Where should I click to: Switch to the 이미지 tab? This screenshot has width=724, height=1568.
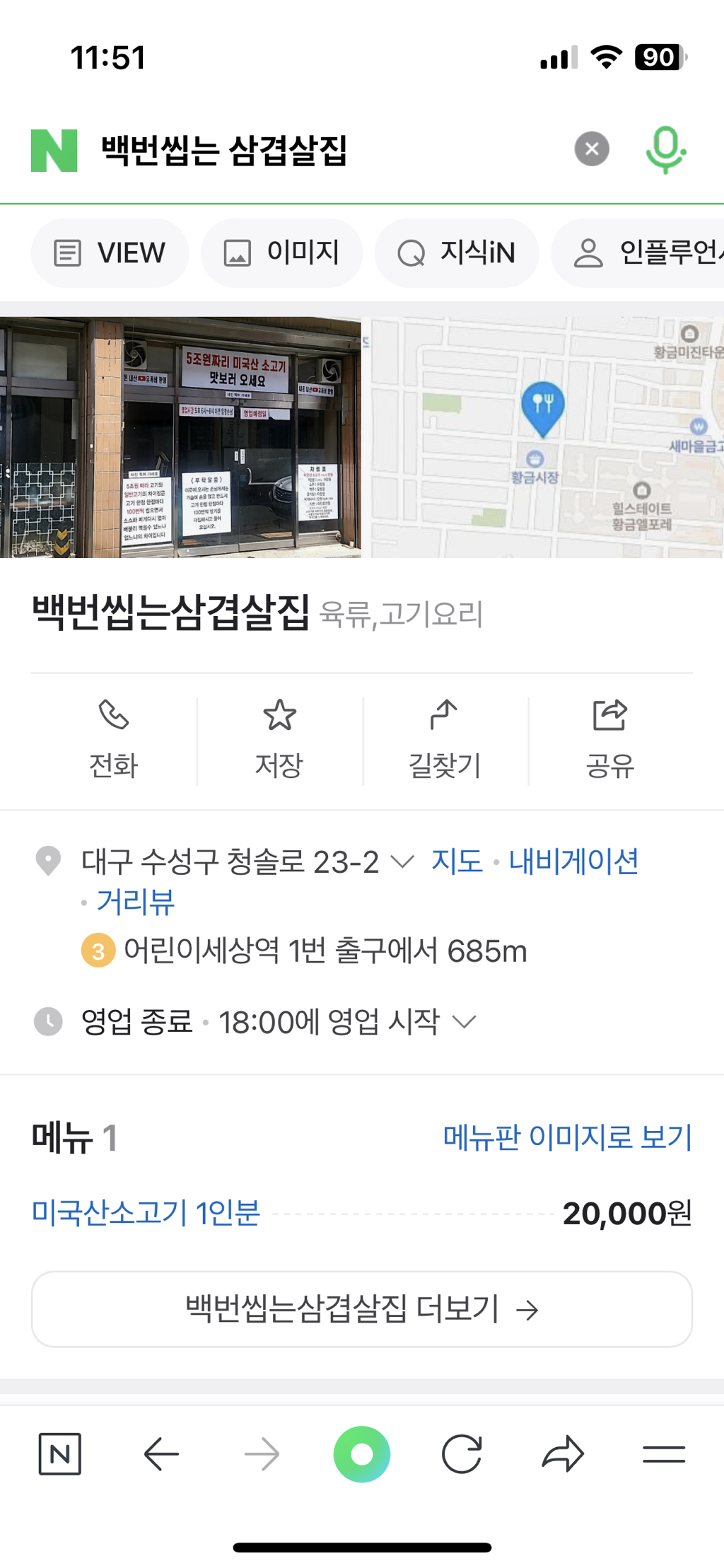pyautogui.click(x=282, y=252)
